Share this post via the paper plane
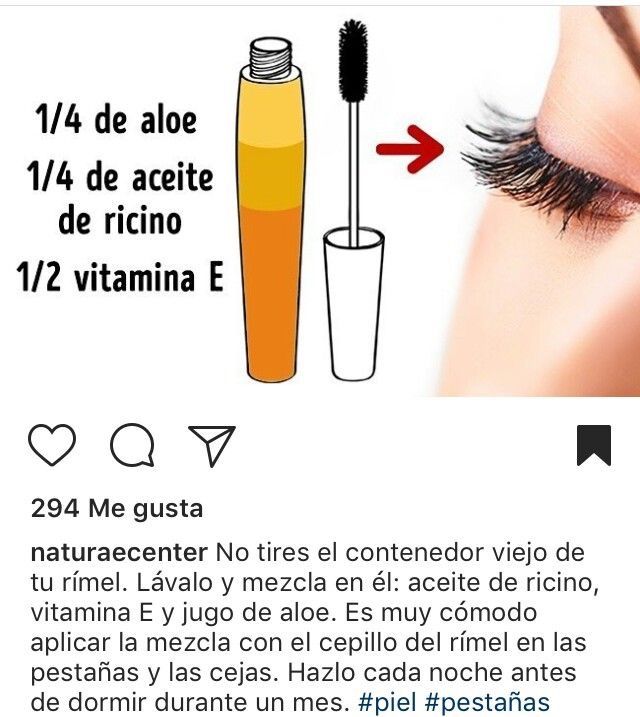This screenshot has height=717, width=640. (211, 445)
